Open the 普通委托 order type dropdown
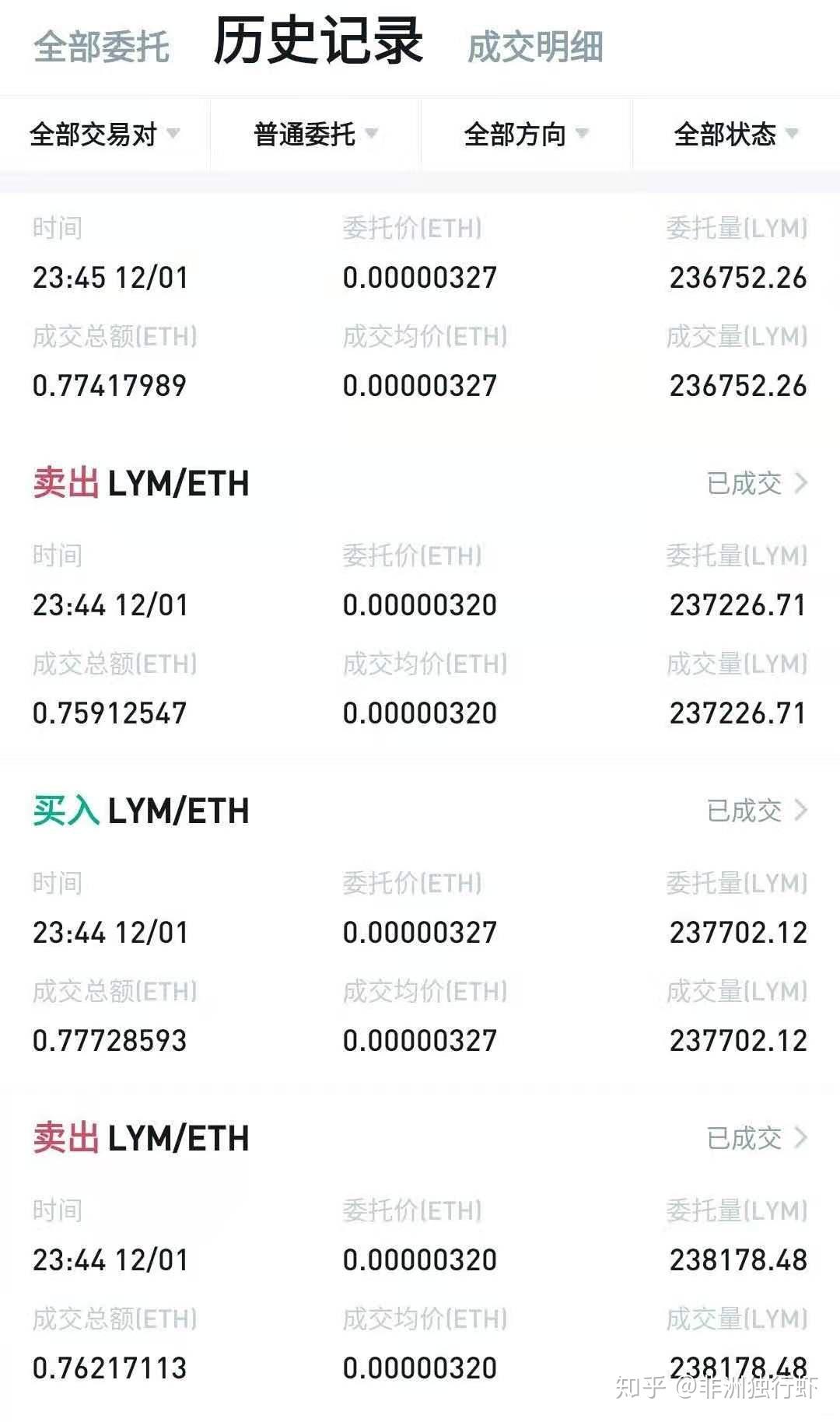 pos(311,134)
